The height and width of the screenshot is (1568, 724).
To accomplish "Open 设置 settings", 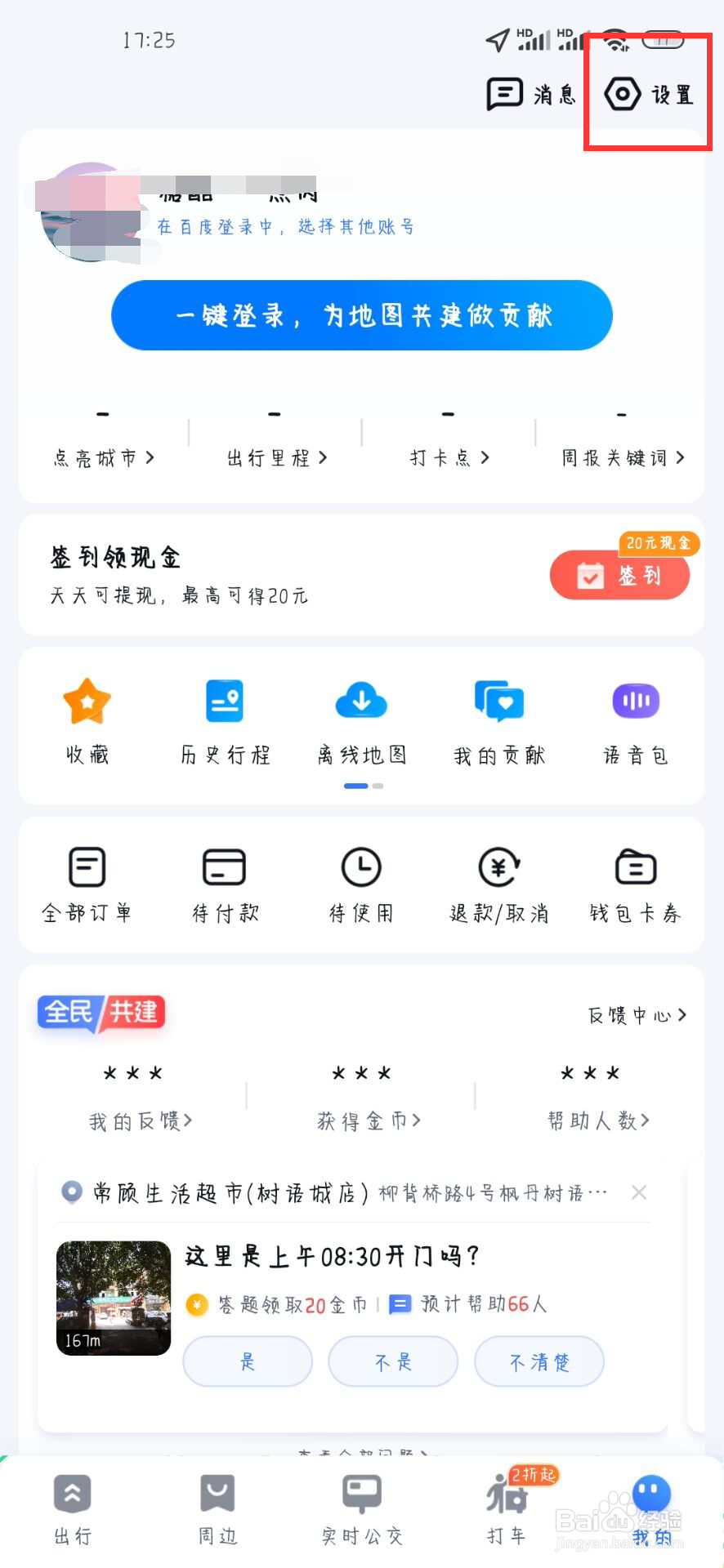I will point(649,95).
